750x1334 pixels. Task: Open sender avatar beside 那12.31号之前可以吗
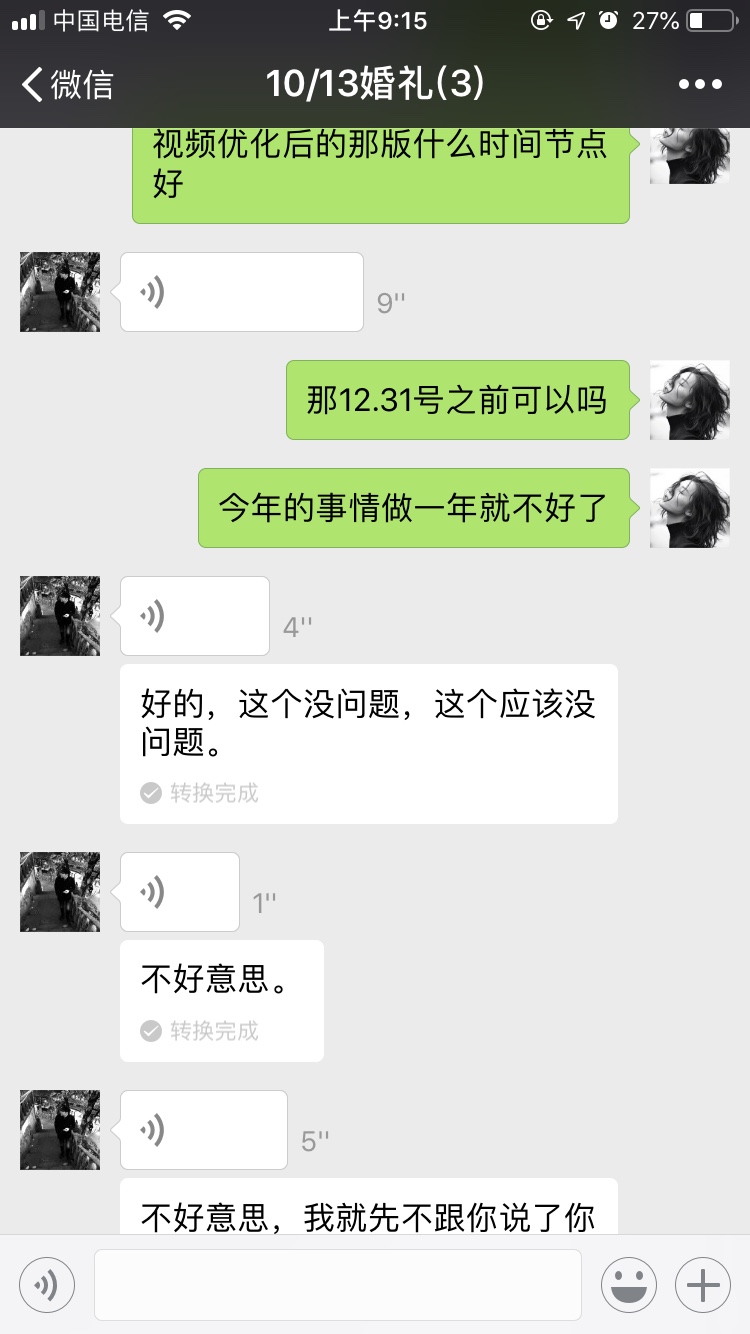coord(690,400)
